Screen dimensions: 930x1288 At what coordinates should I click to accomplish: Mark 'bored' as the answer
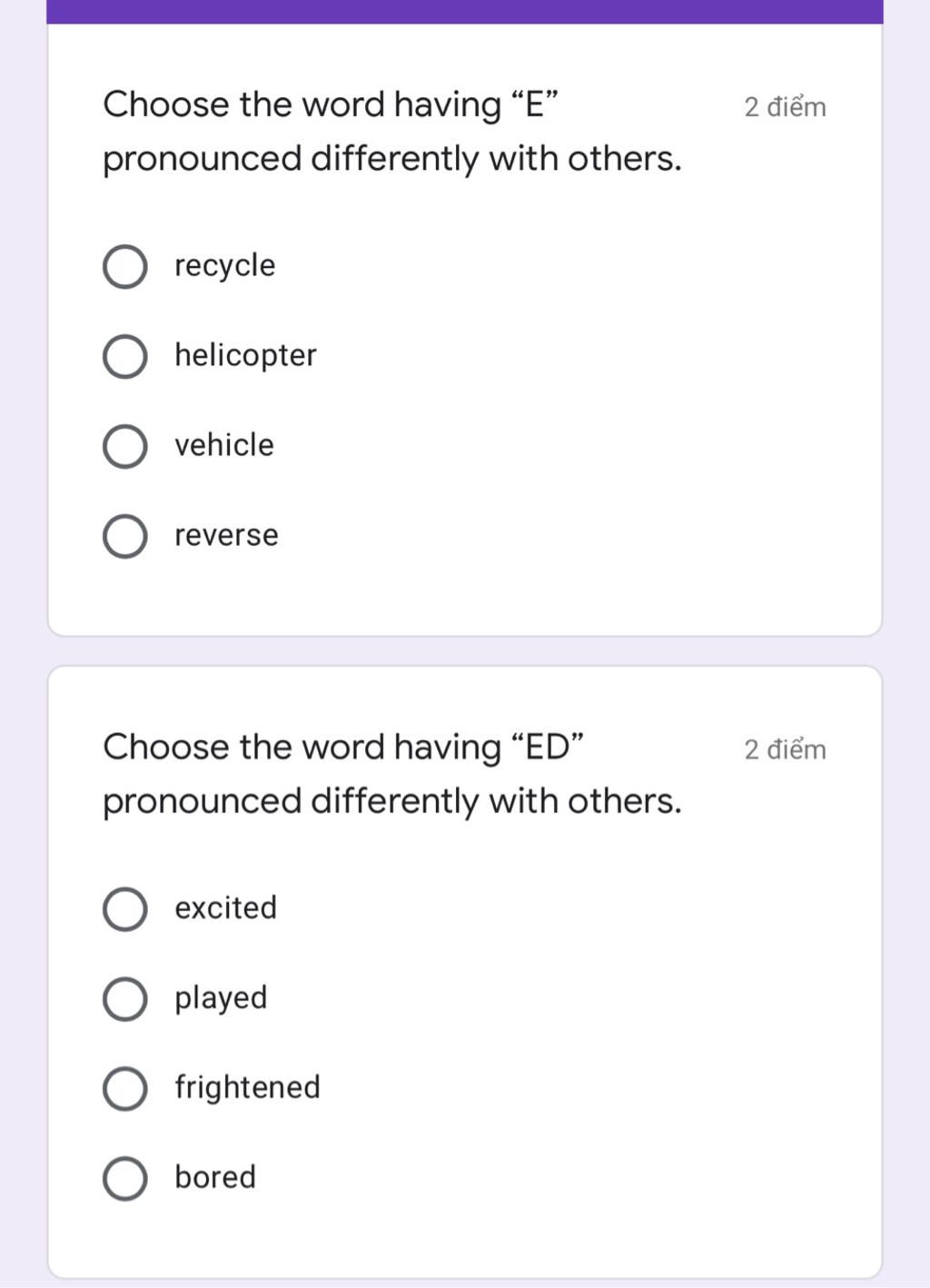coord(125,1178)
